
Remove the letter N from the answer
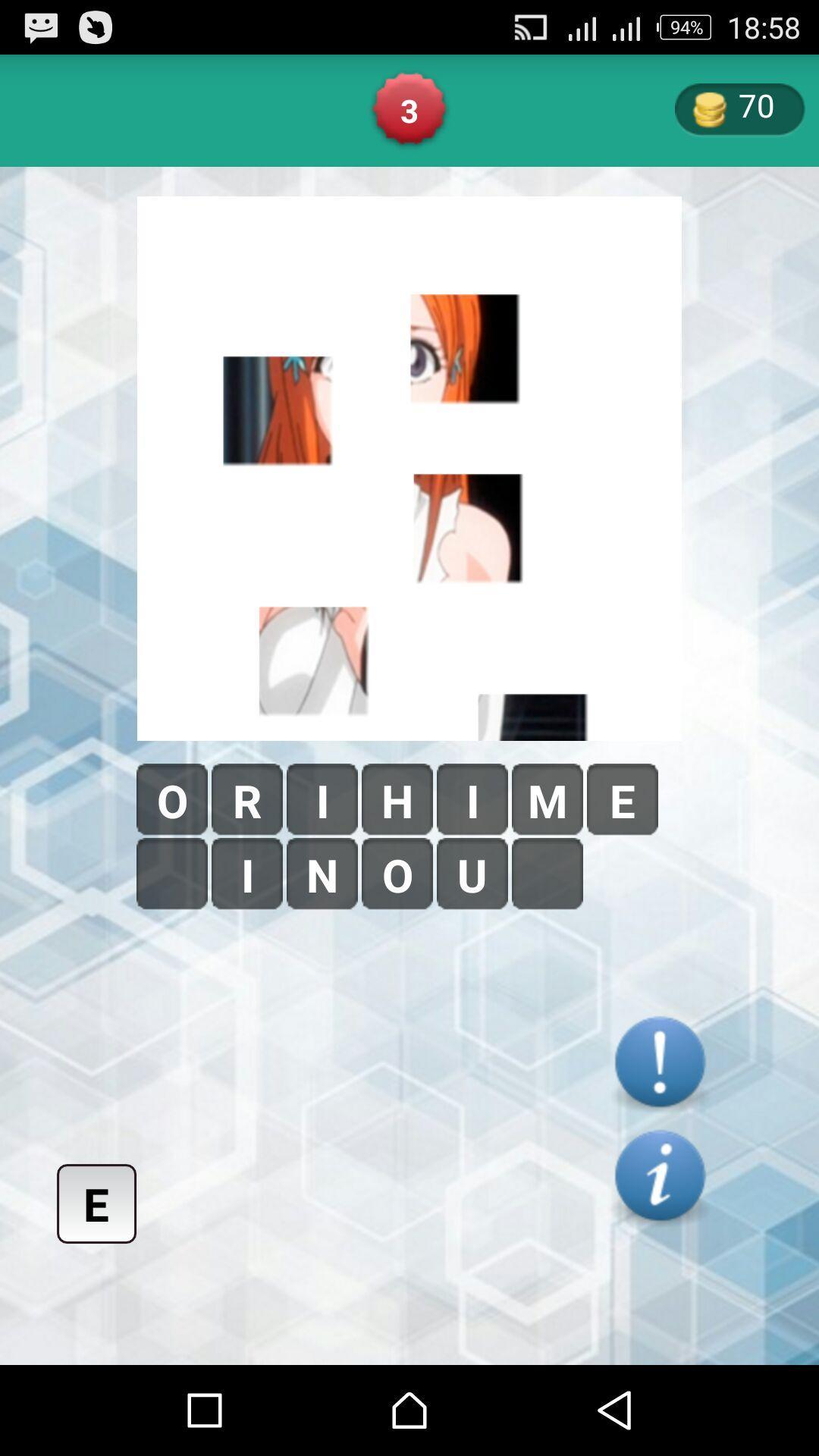[x=322, y=874]
